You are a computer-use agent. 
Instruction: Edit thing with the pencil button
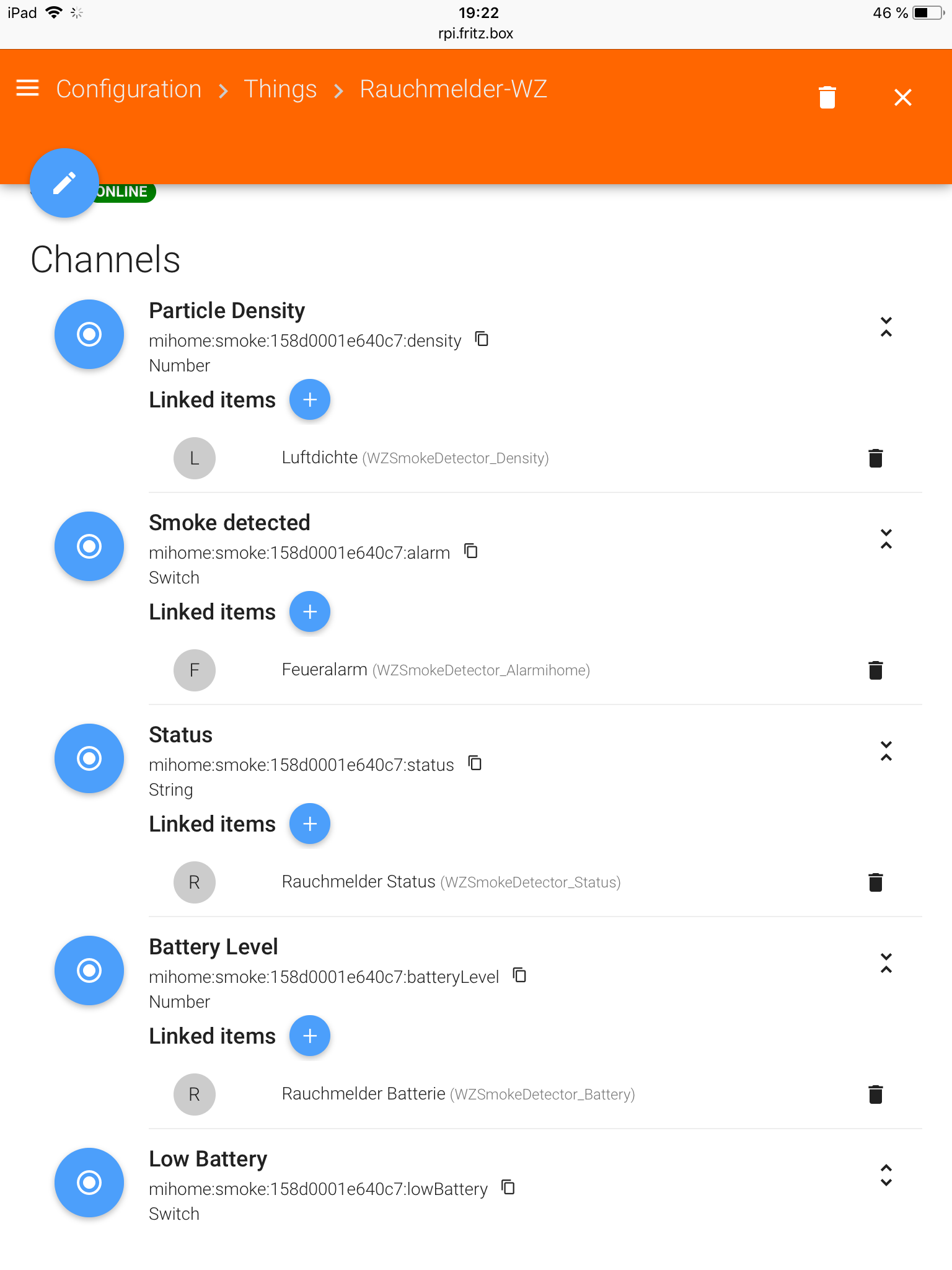[x=64, y=183]
